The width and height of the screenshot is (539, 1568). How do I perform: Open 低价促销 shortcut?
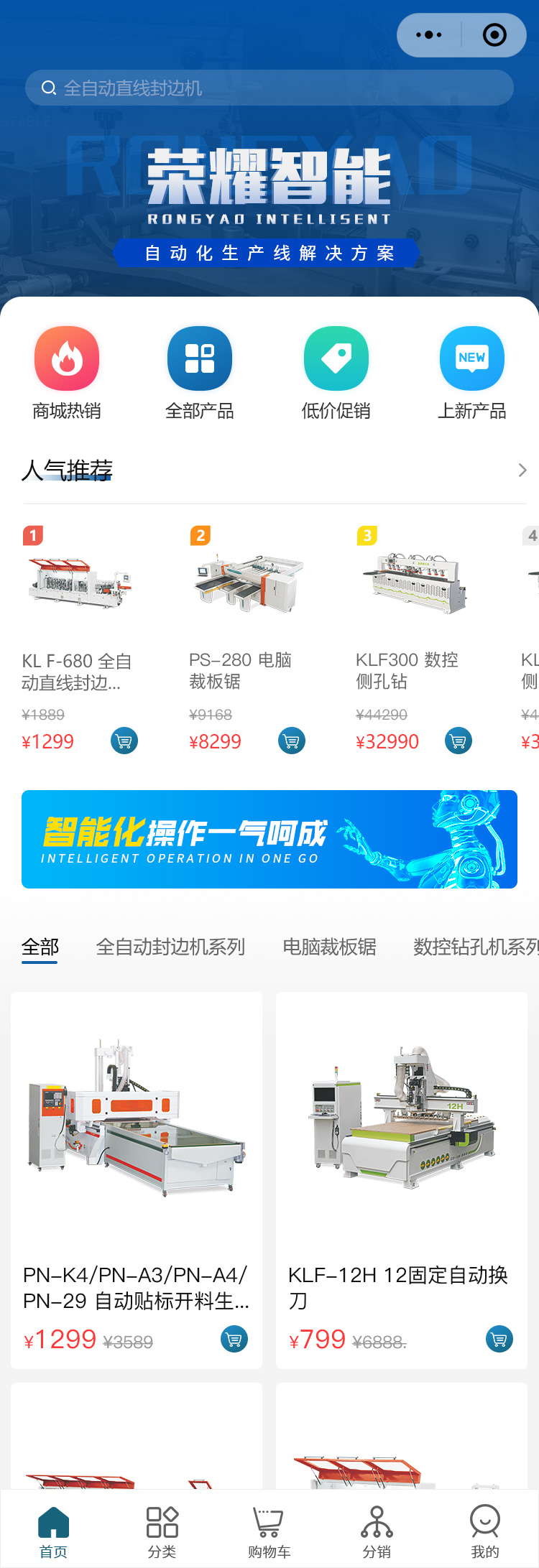tap(336, 372)
